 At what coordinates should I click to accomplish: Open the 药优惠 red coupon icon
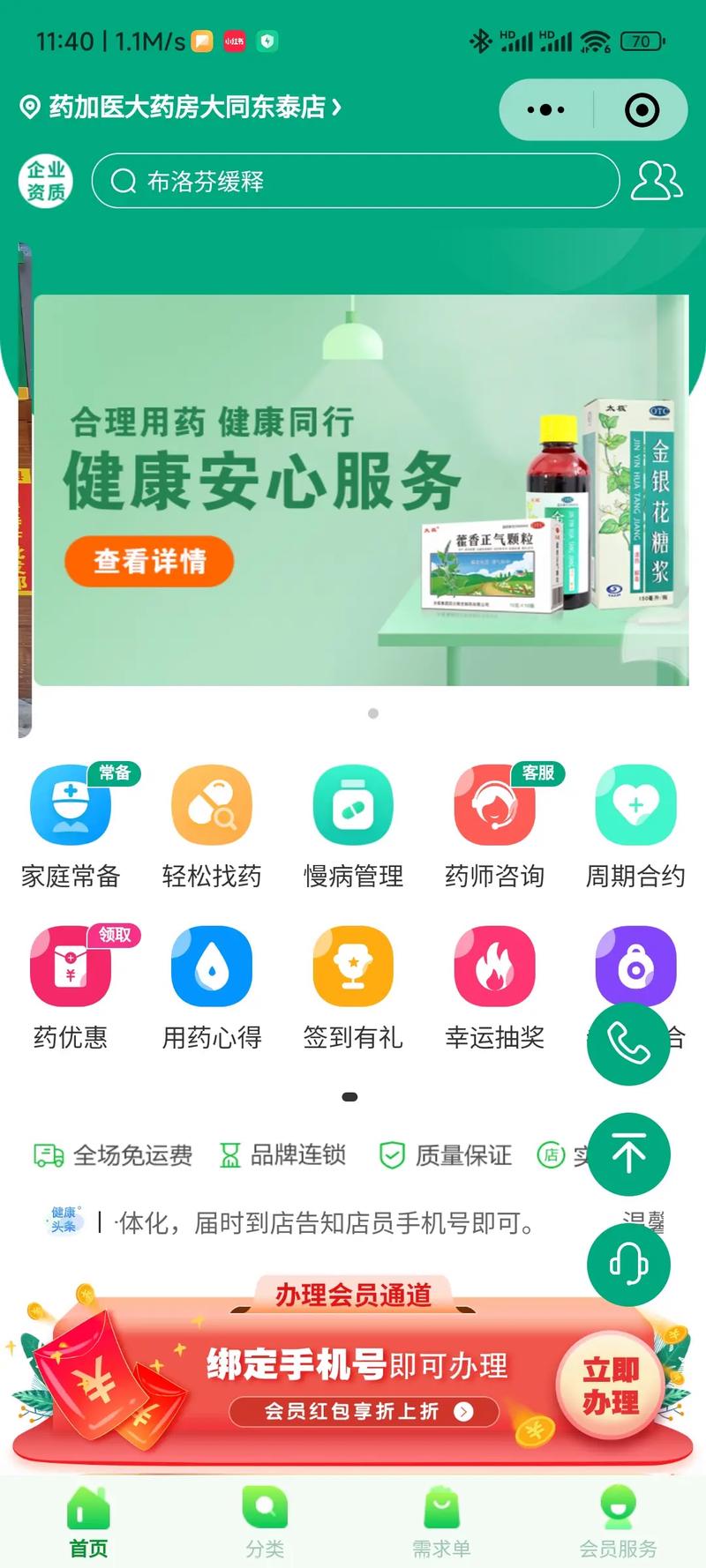click(69, 967)
